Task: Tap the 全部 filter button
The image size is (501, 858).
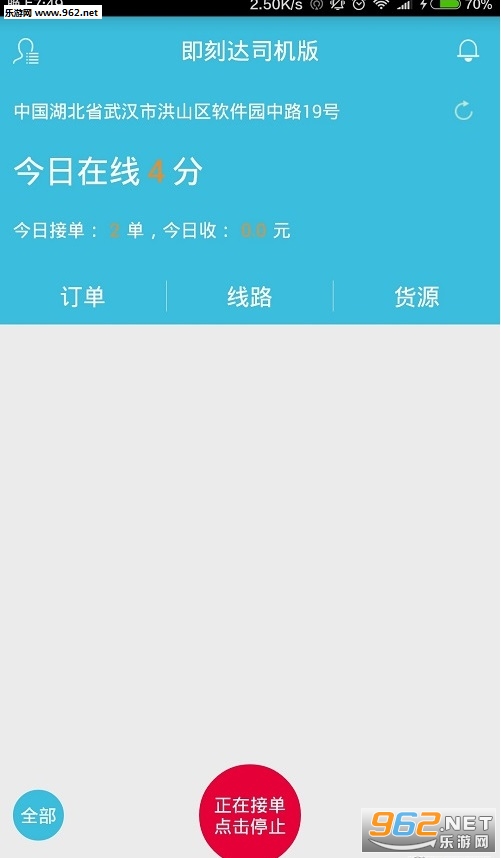Action: [x=38, y=815]
